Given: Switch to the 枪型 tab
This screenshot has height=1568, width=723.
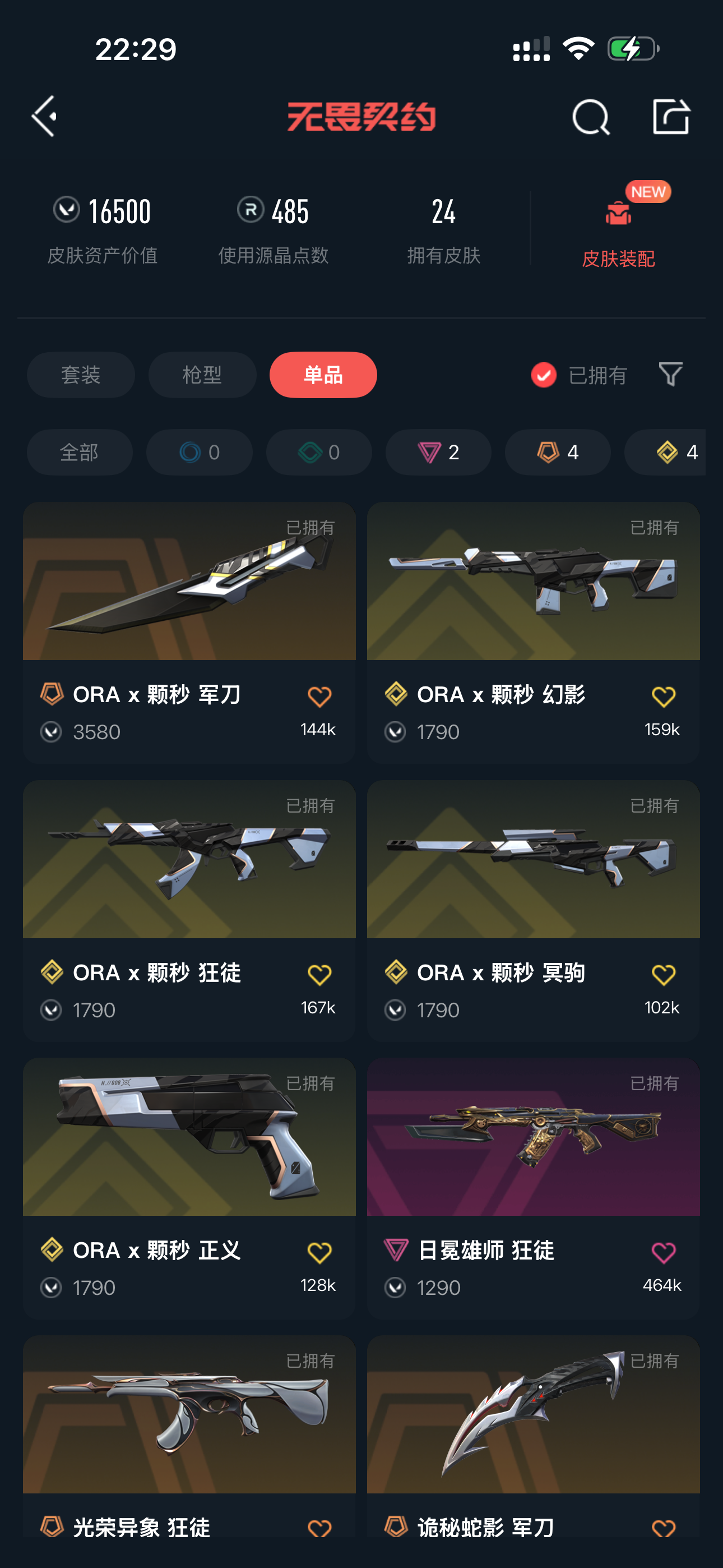Looking at the screenshot, I should [x=202, y=375].
